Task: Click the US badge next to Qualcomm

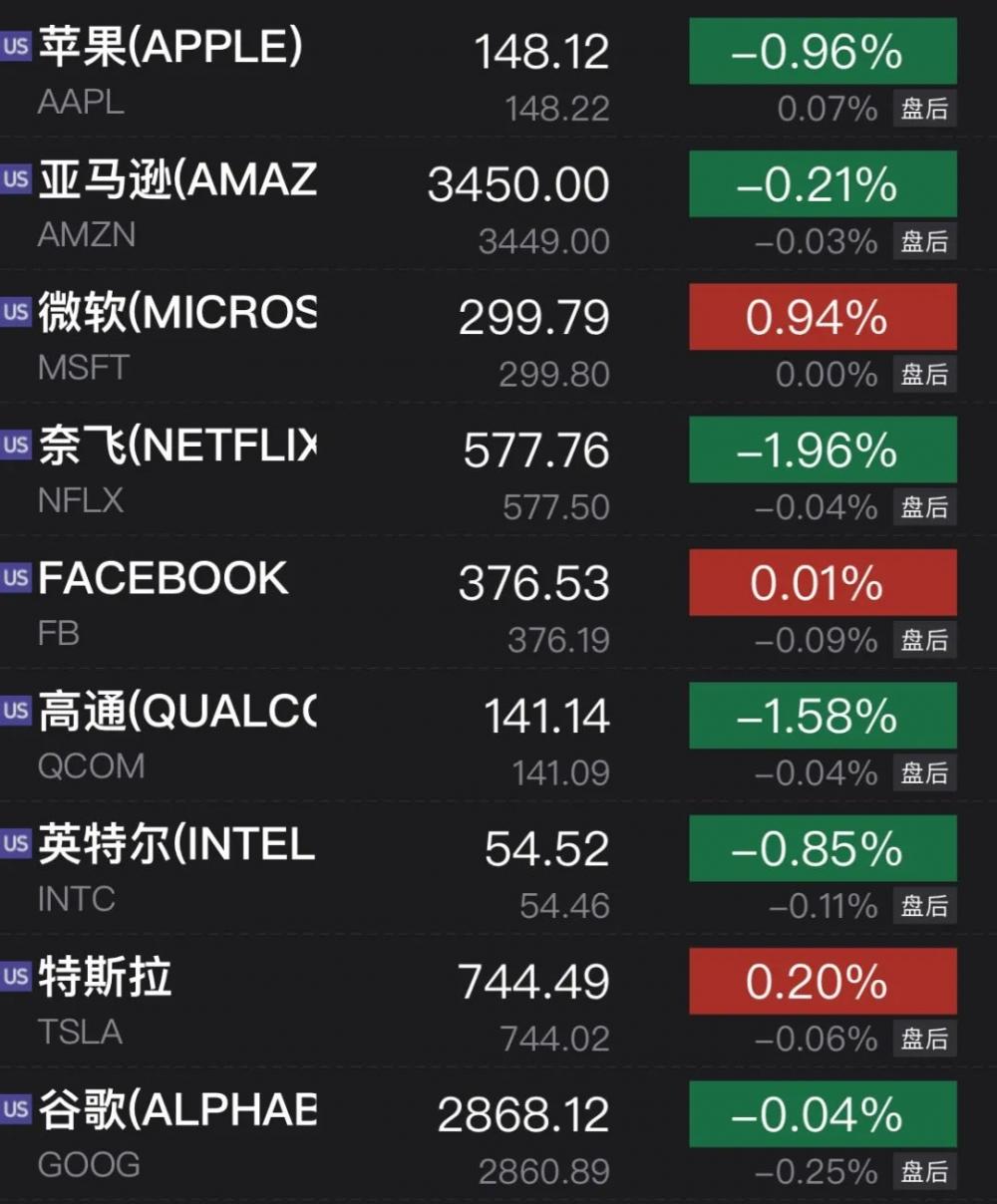Action: pyautogui.click(x=14, y=712)
